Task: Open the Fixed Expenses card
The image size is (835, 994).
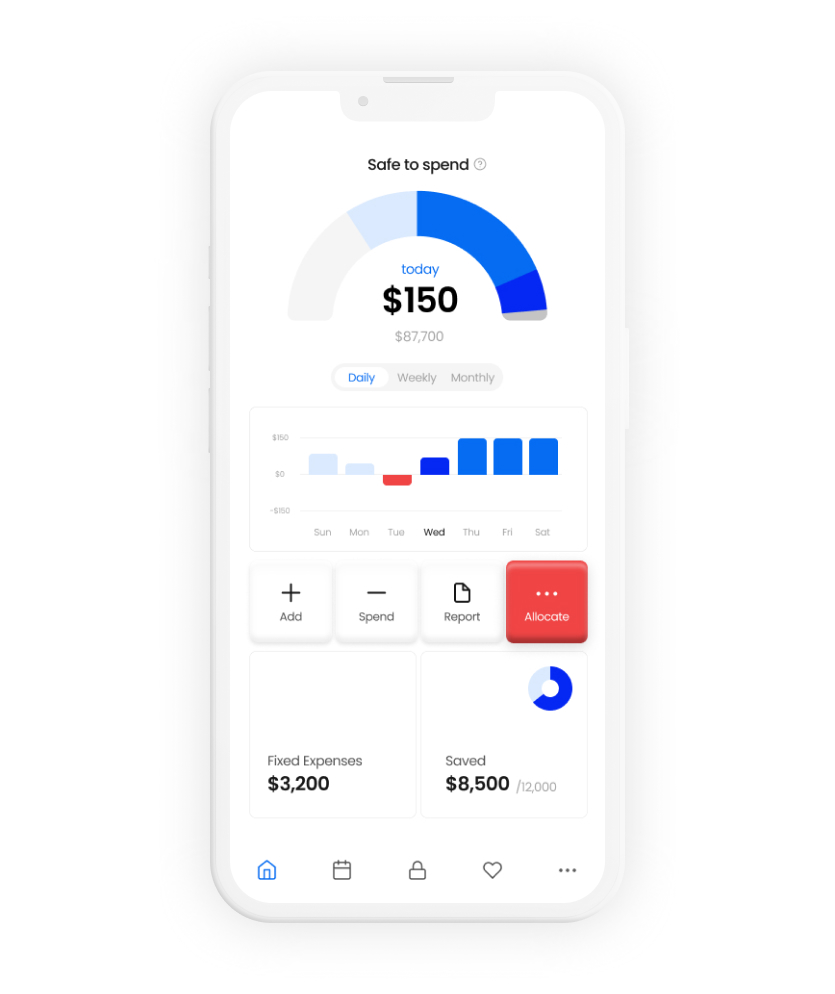Action: click(x=332, y=735)
